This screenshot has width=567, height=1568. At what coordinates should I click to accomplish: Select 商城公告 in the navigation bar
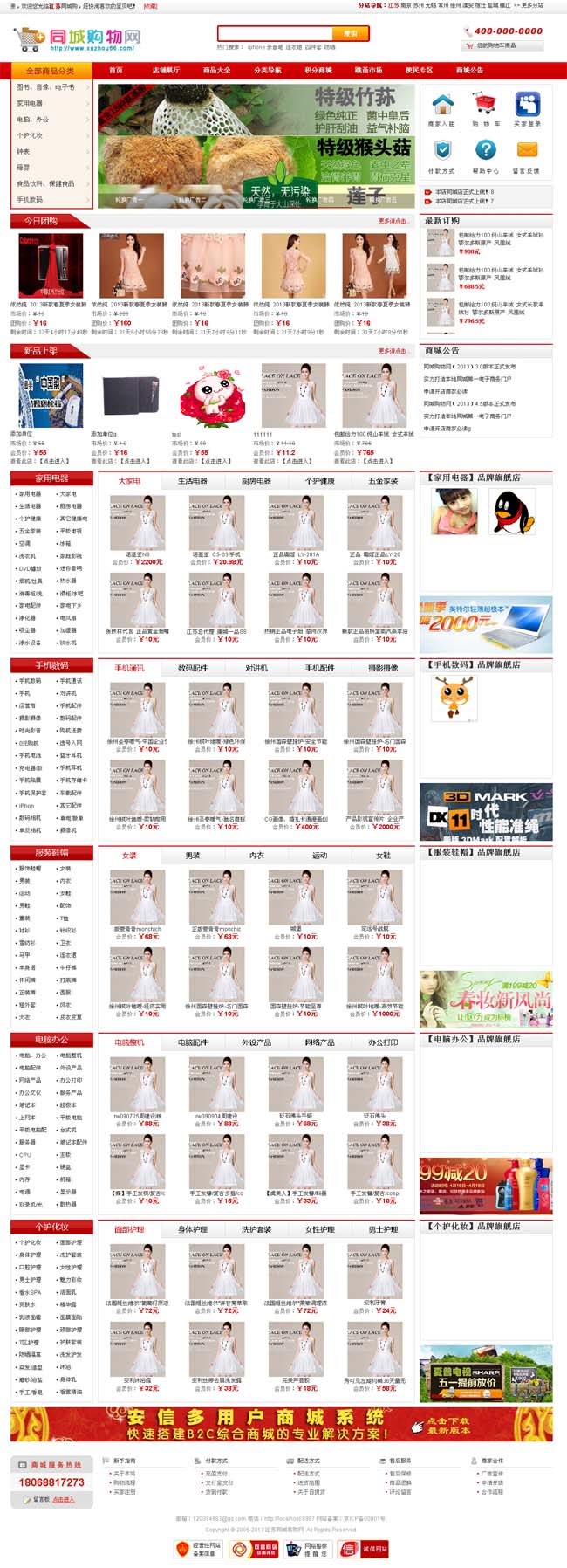(469, 70)
